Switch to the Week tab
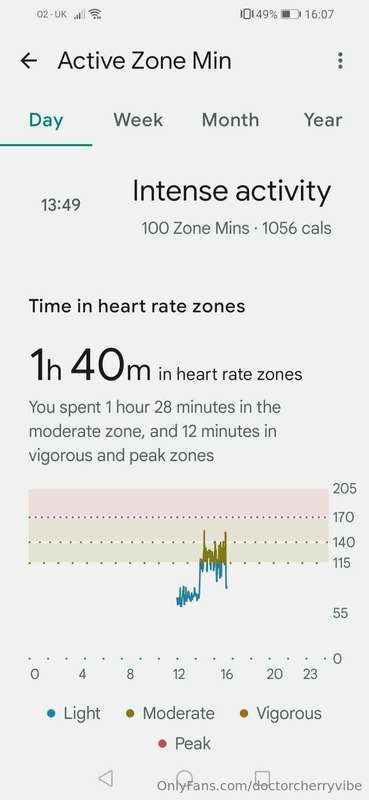Image resolution: width=369 pixels, height=800 pixels. click(x=138, y=120)
